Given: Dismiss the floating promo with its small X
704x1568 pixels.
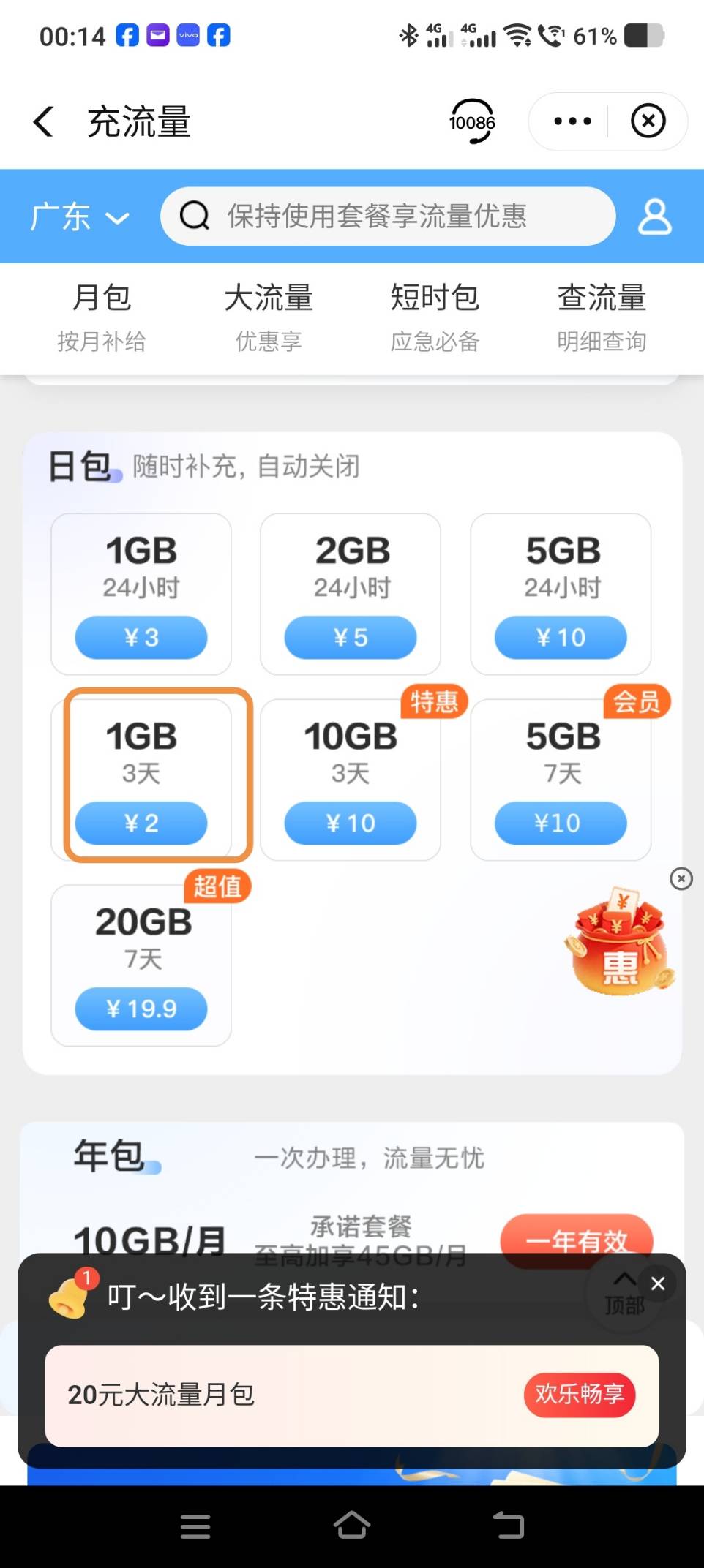Looking at the screenshot, I should click(681, 878).
